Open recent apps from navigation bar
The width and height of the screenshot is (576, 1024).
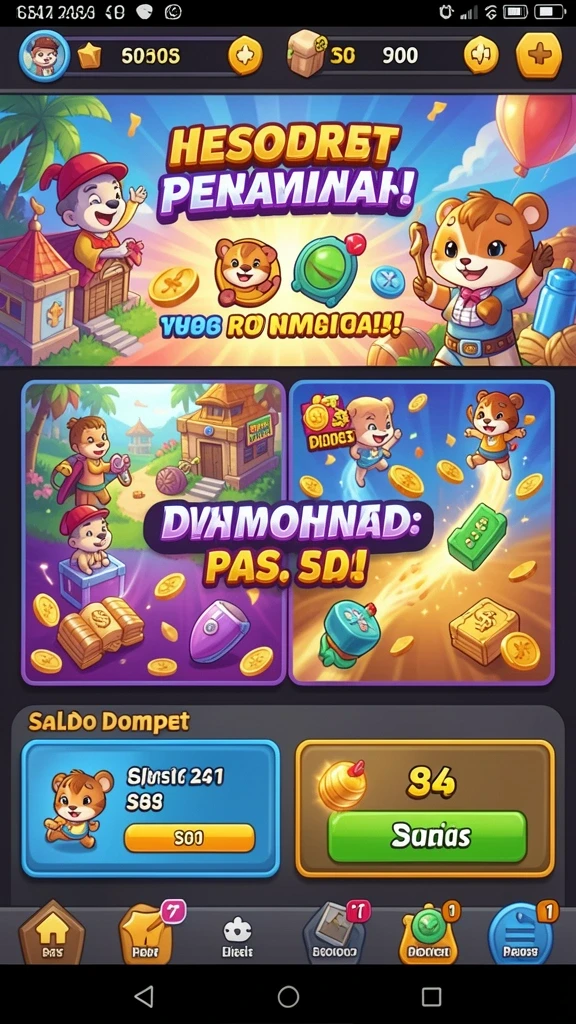(x=432, y=997)
